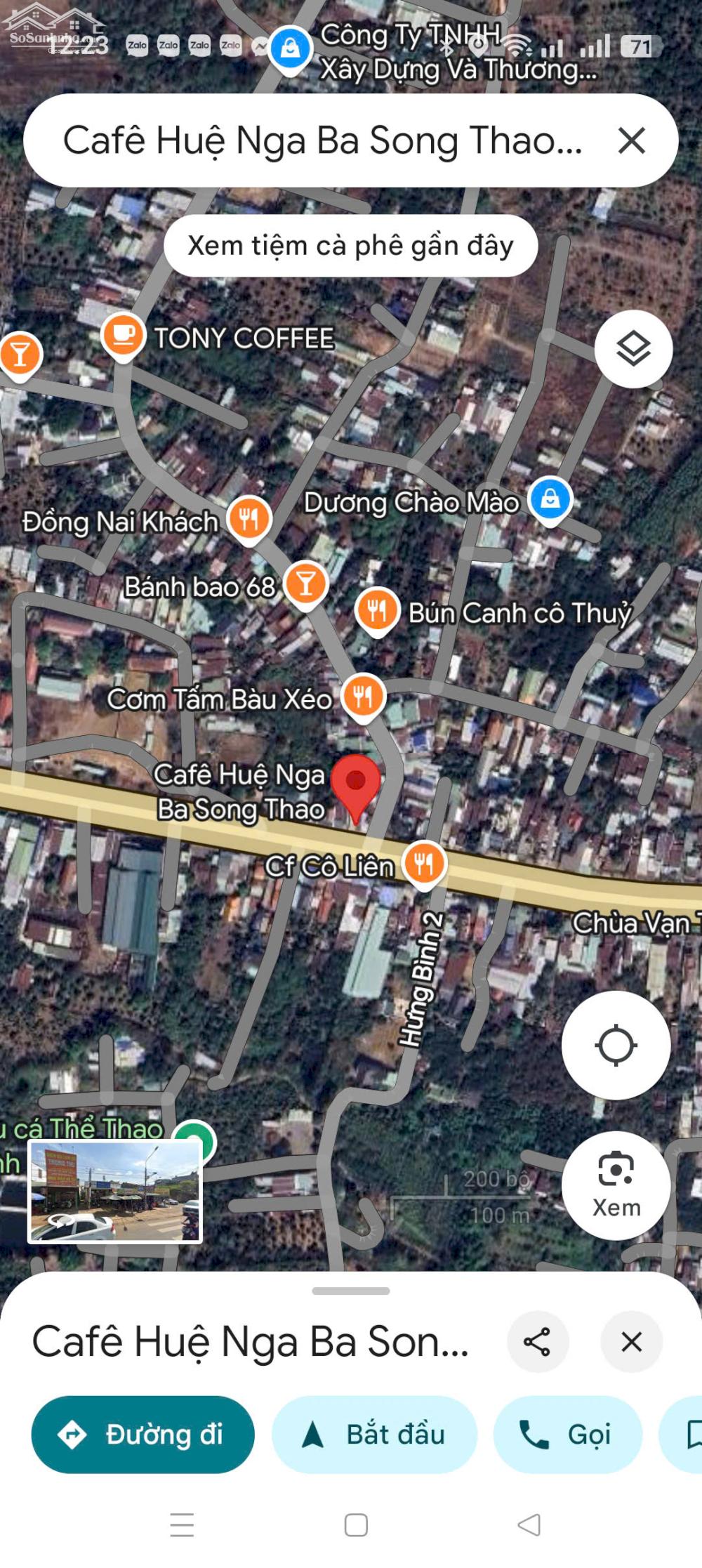Tap the 'Xem tiệm cà phê gần đây' chip
This screenshot has width=702, height=1568.
coord(350,246)
